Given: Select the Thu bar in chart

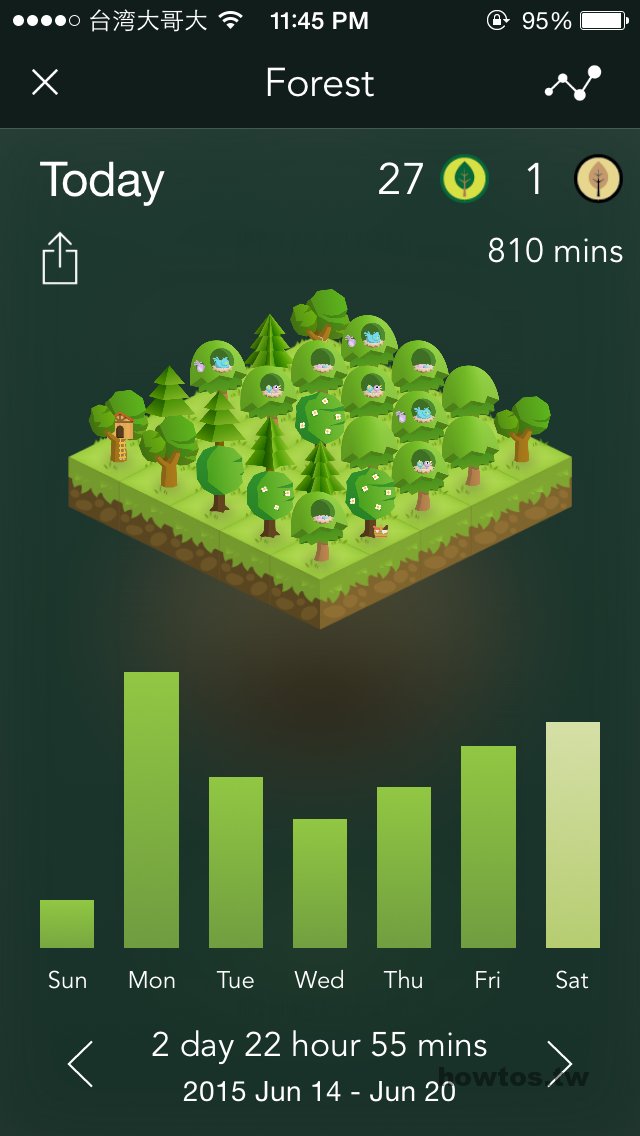Looking at the screenshot, I should (x=404, y=867).
